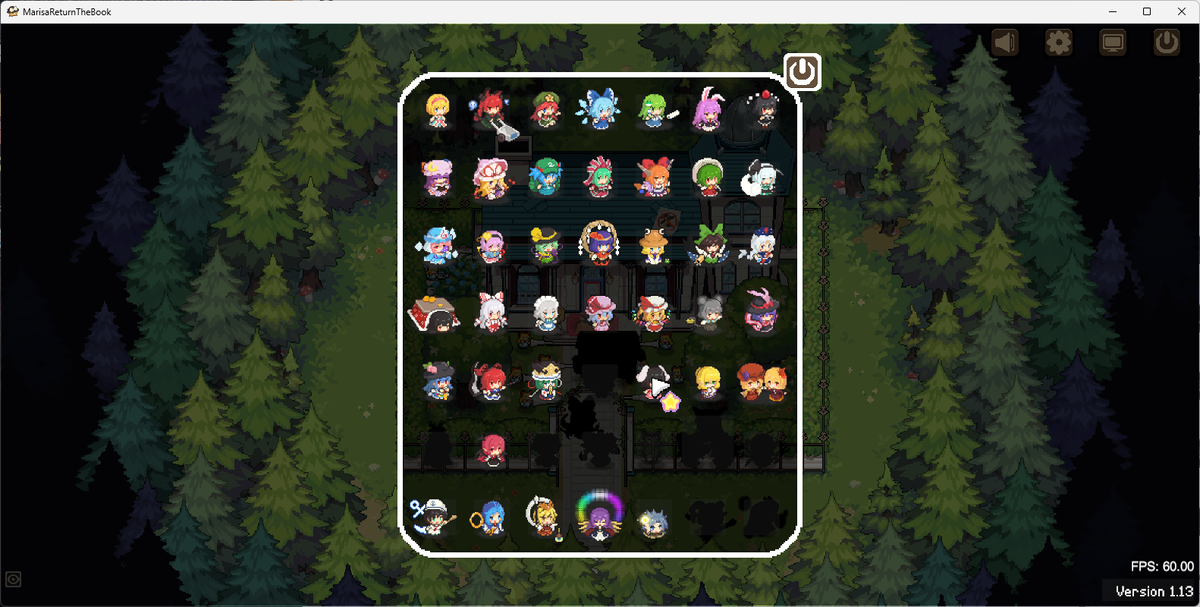Pick Alice with the blonde hair
Screen dimensions: 1200x607
coord(437,111)
